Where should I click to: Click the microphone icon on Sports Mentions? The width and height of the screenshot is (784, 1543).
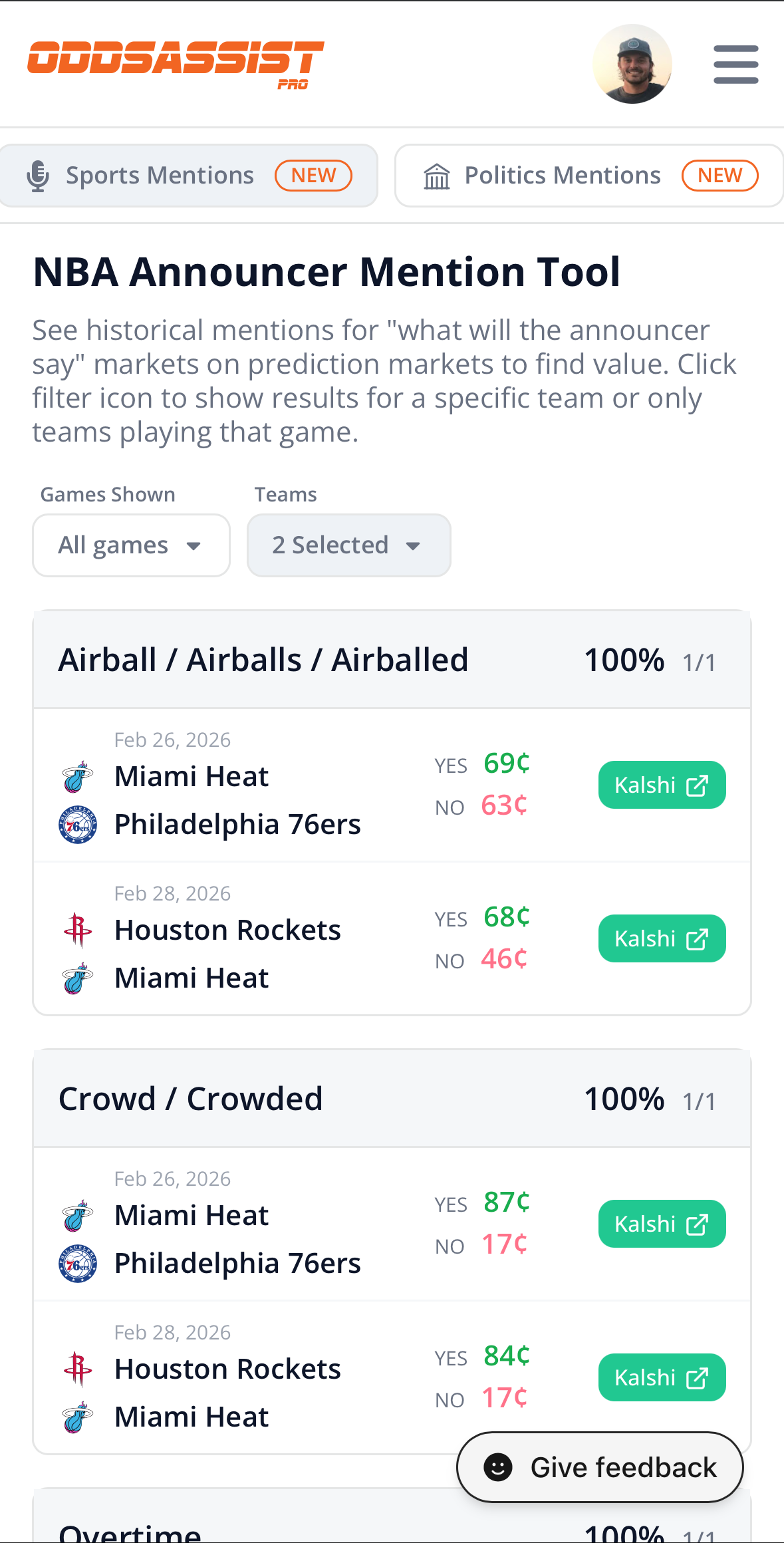click(x=39, y=175)
